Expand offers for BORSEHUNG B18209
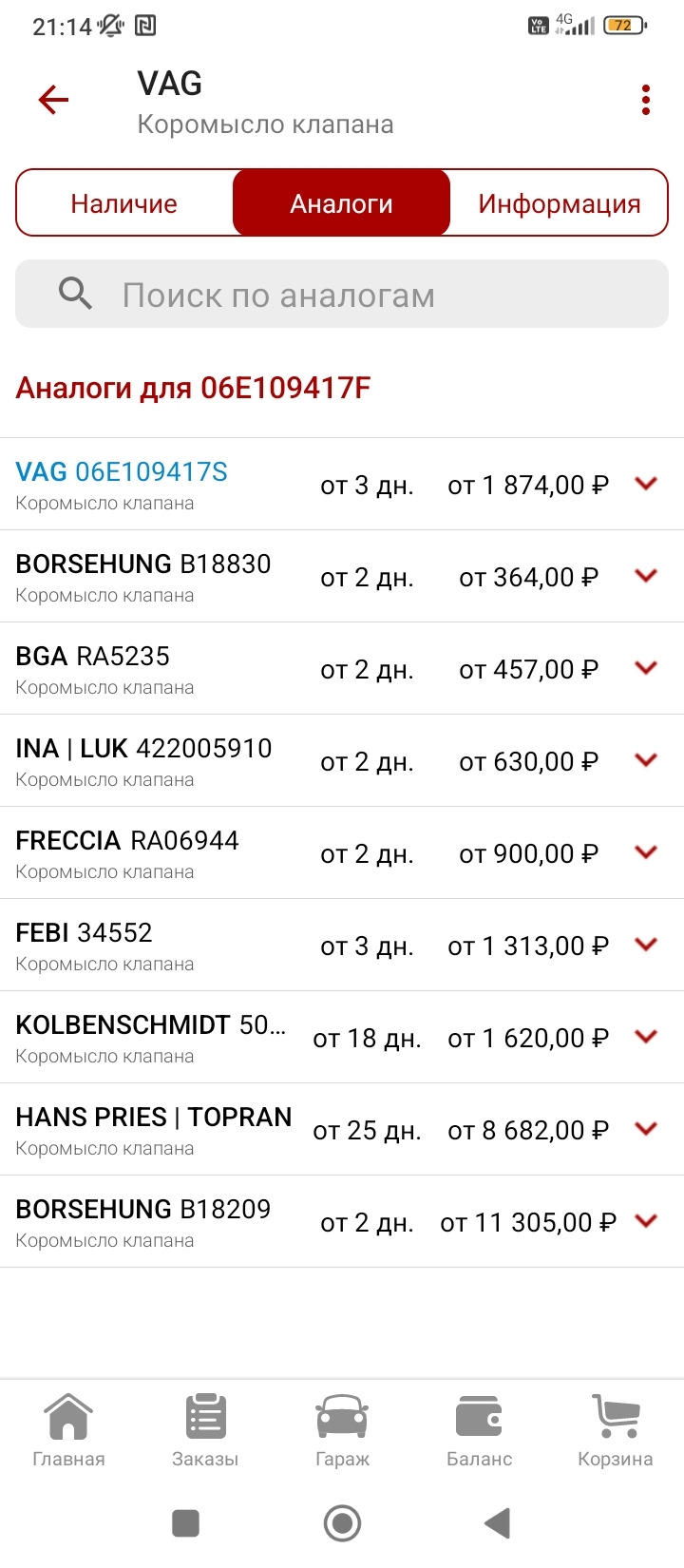 pos(646,1221)
